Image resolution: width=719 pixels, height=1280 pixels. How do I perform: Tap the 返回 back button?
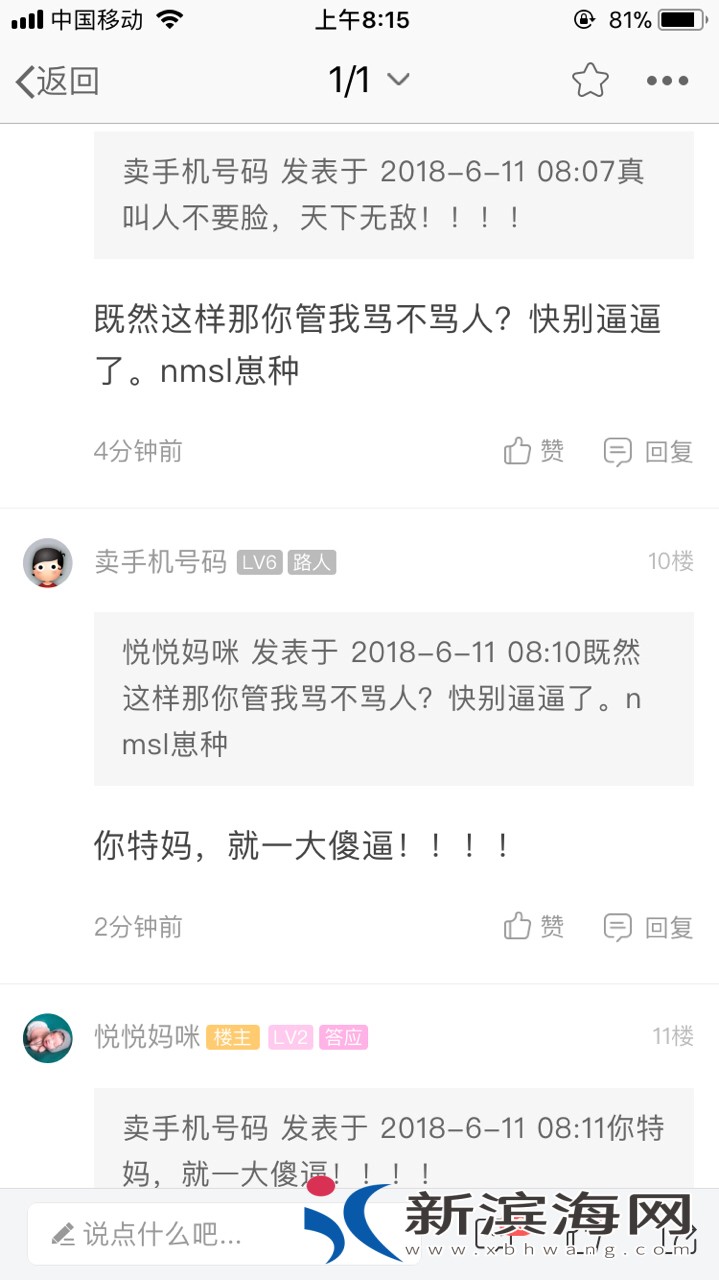(57, 81)
